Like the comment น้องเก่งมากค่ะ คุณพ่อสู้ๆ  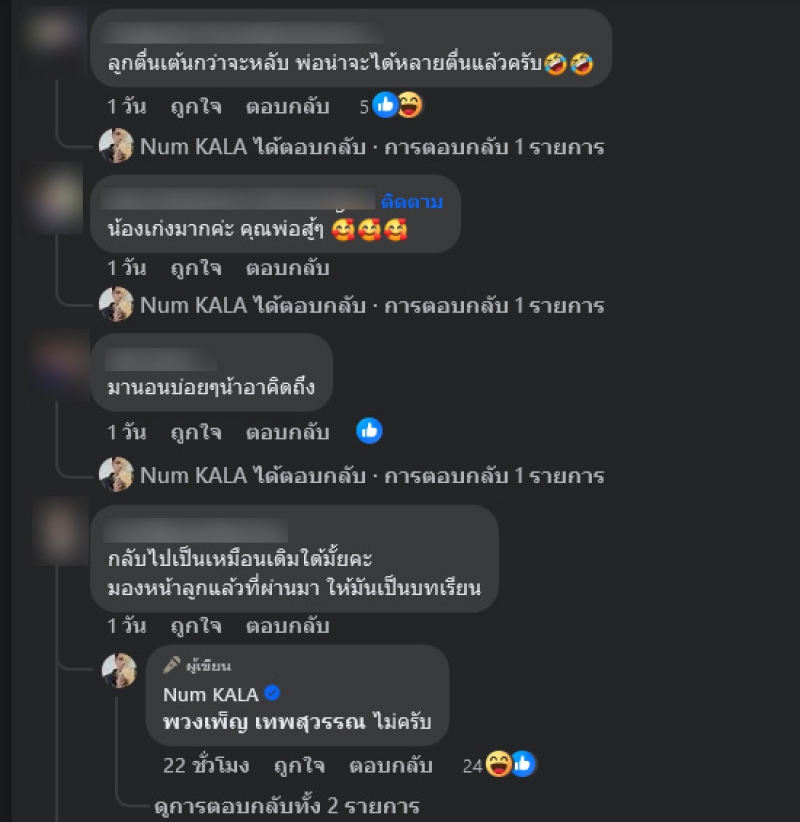(x=196, y=268)
